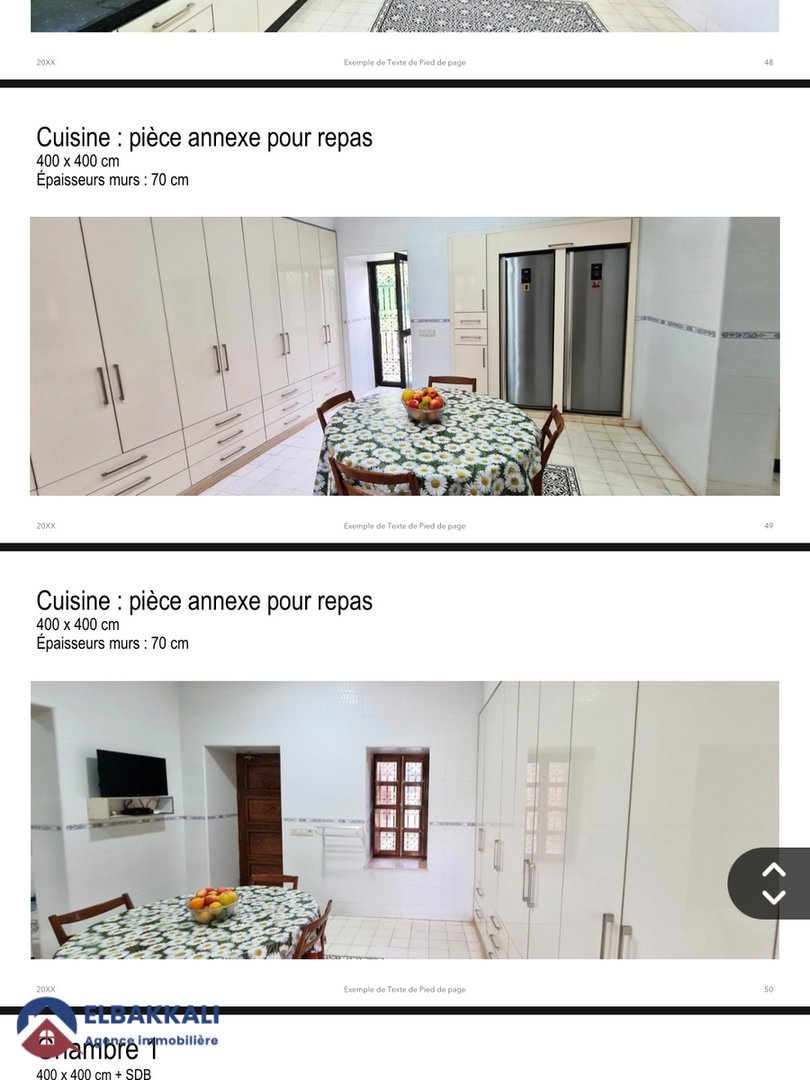Click page number 49 on the middle slide
Screen dimensions: 810x1080
pos(768,524)
